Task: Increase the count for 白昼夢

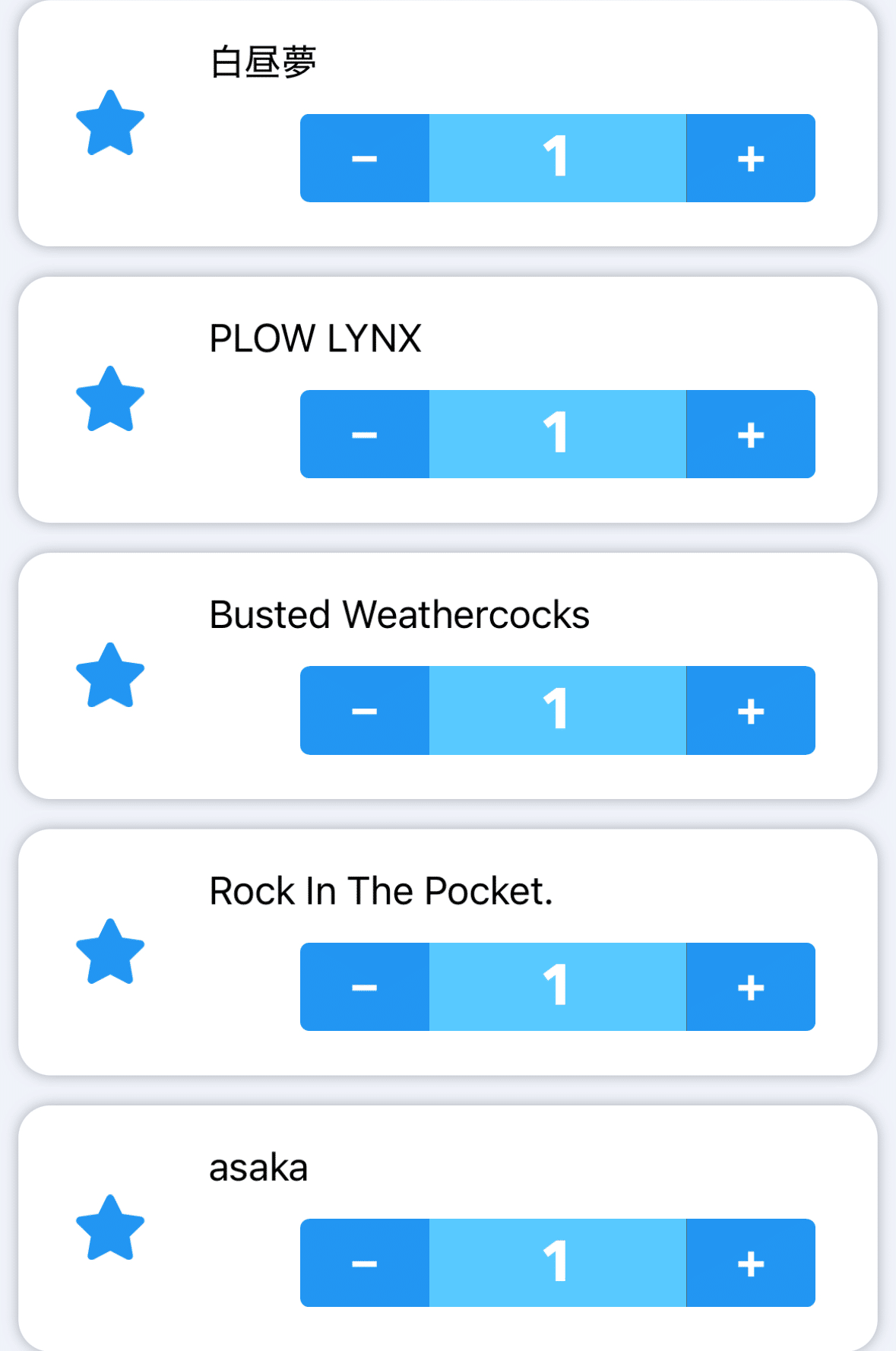Action: click(x=750, y=158)
